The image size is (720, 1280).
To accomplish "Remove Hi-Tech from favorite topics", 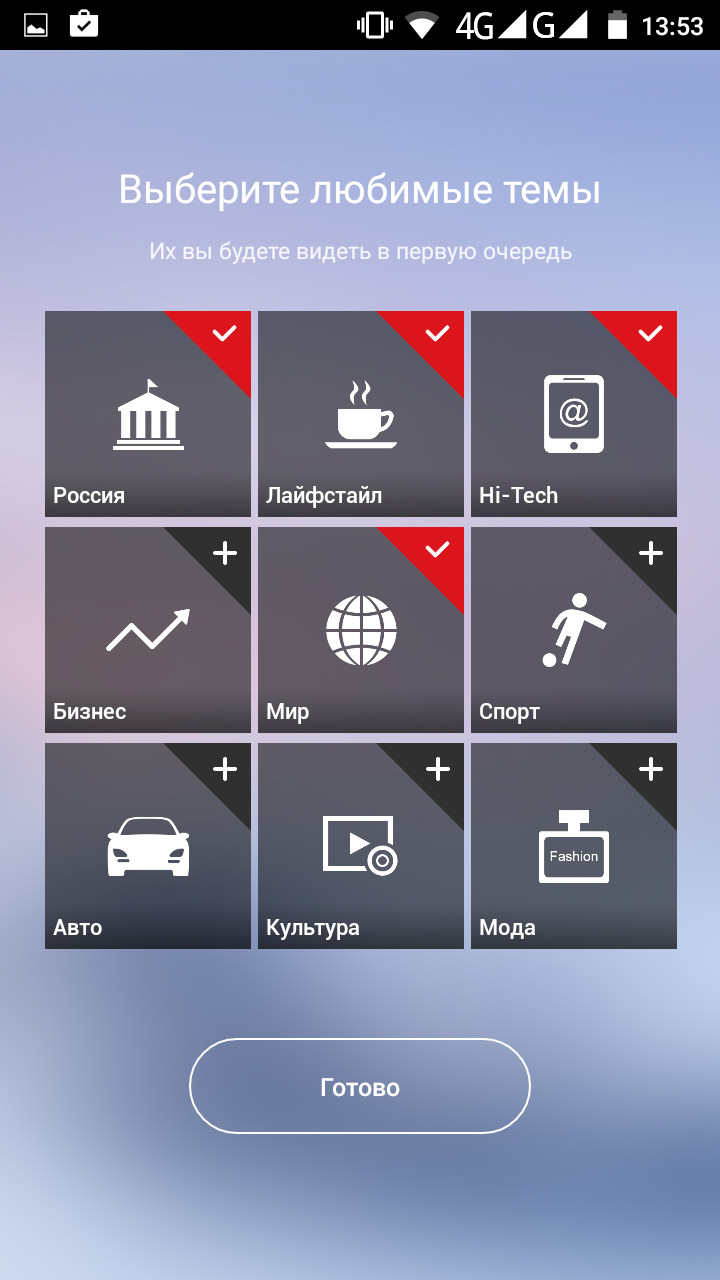I will (x=574, y=414).
